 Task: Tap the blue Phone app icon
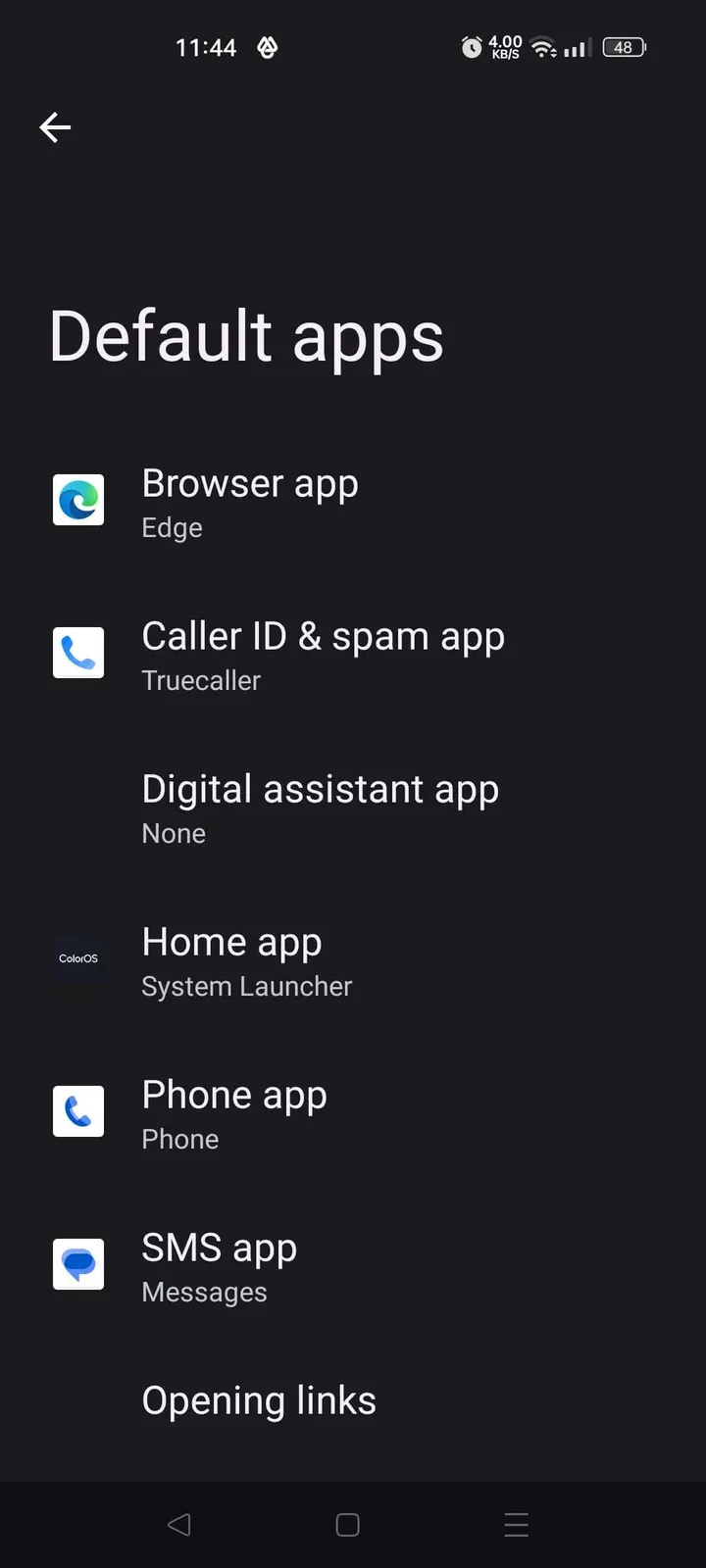(78, 1110)
